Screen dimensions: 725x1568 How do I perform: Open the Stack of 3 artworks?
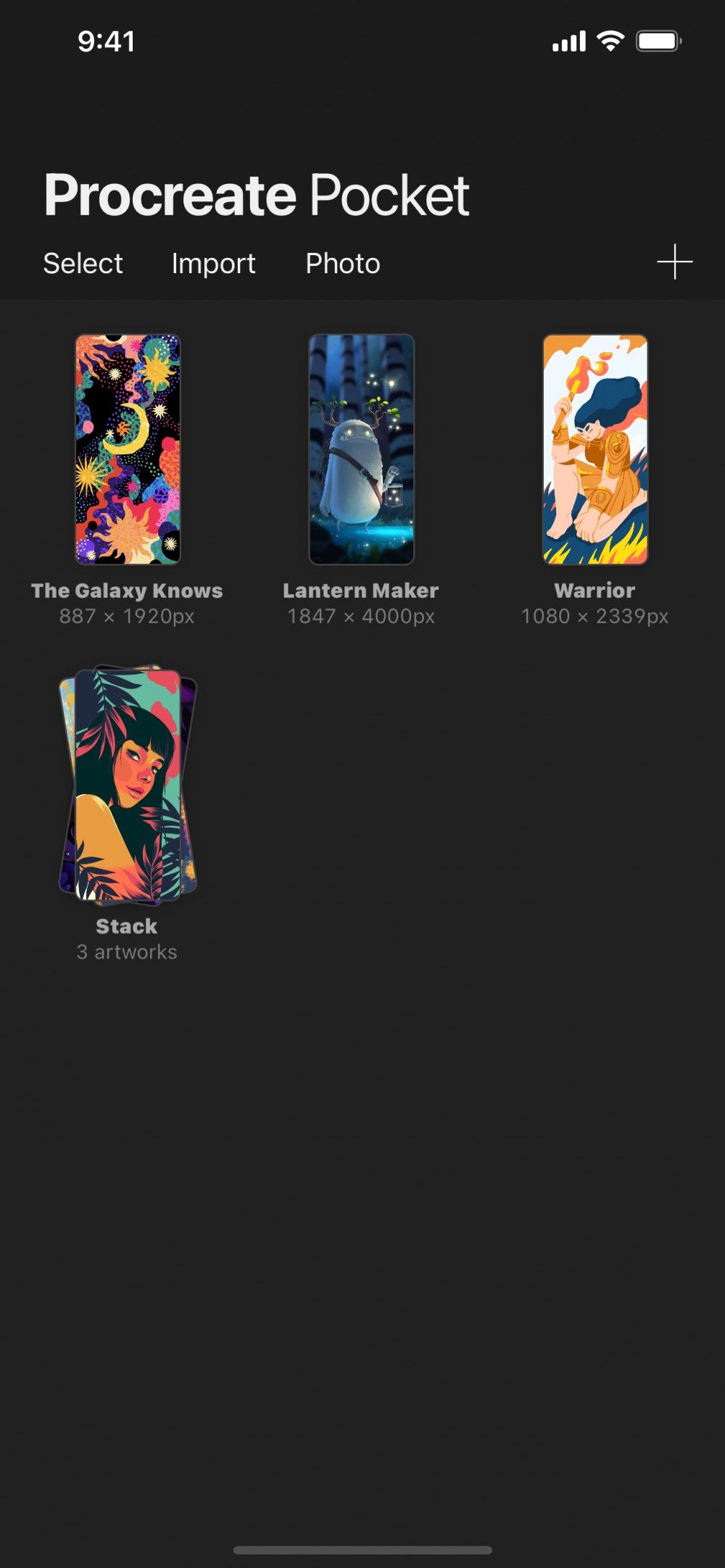coord(128,785)
